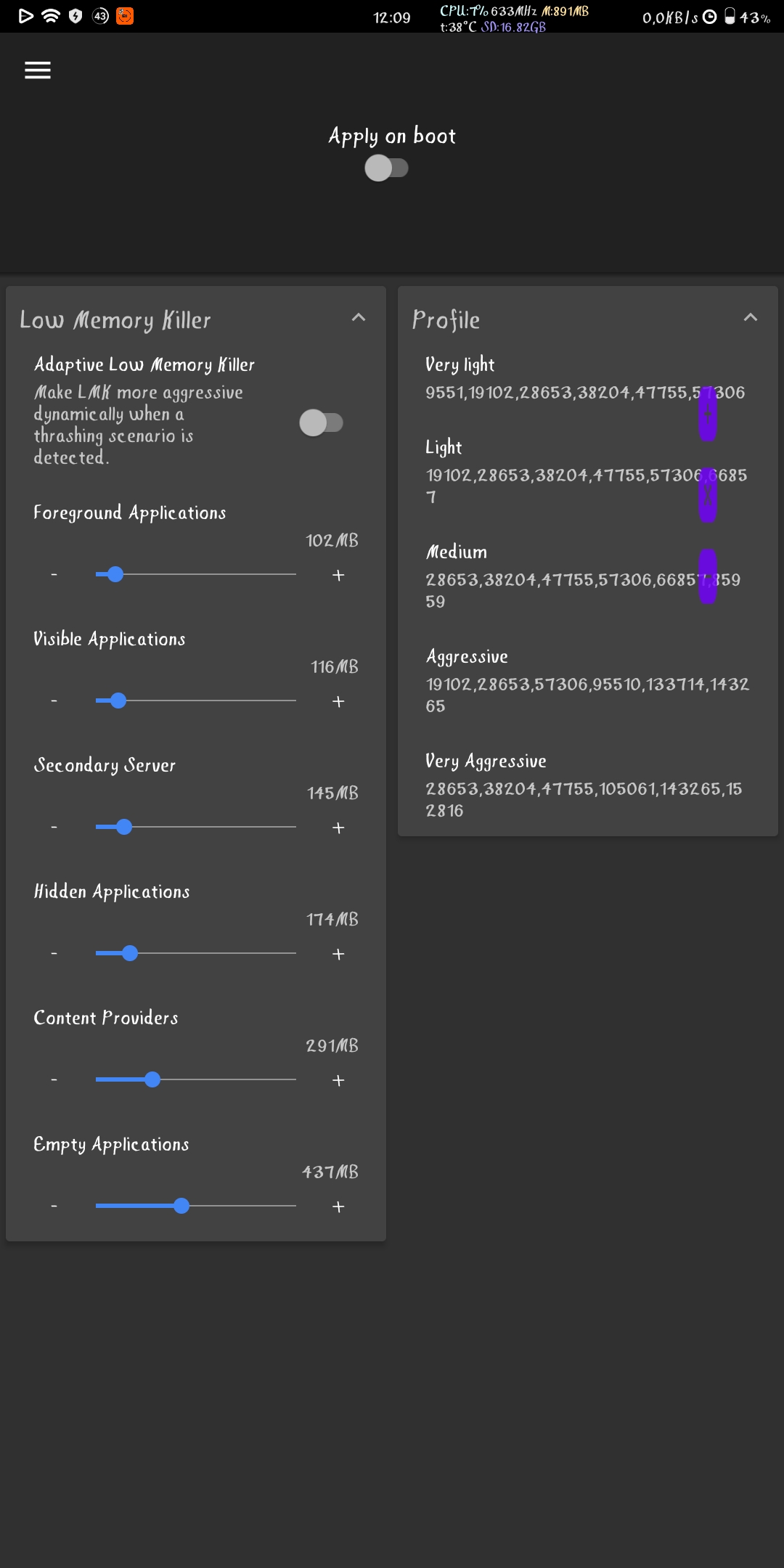Increase Visible Applications with plus button

(x=338, y=701)
